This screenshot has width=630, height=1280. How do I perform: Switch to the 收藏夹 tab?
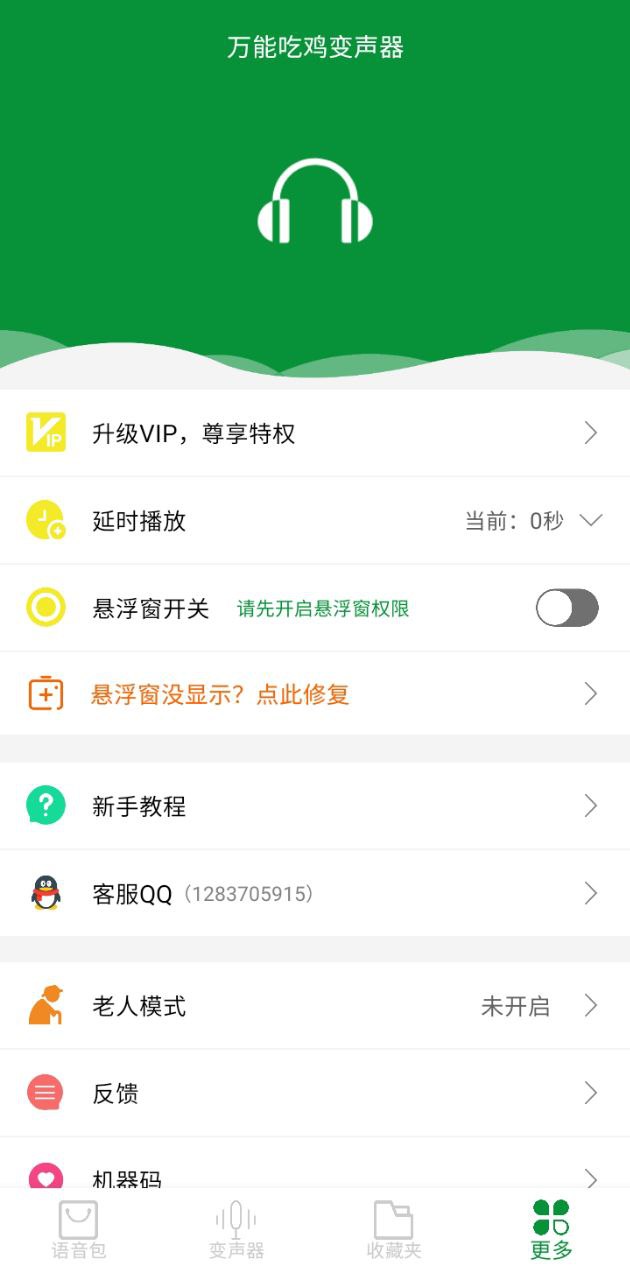(x=394, y=1230)
